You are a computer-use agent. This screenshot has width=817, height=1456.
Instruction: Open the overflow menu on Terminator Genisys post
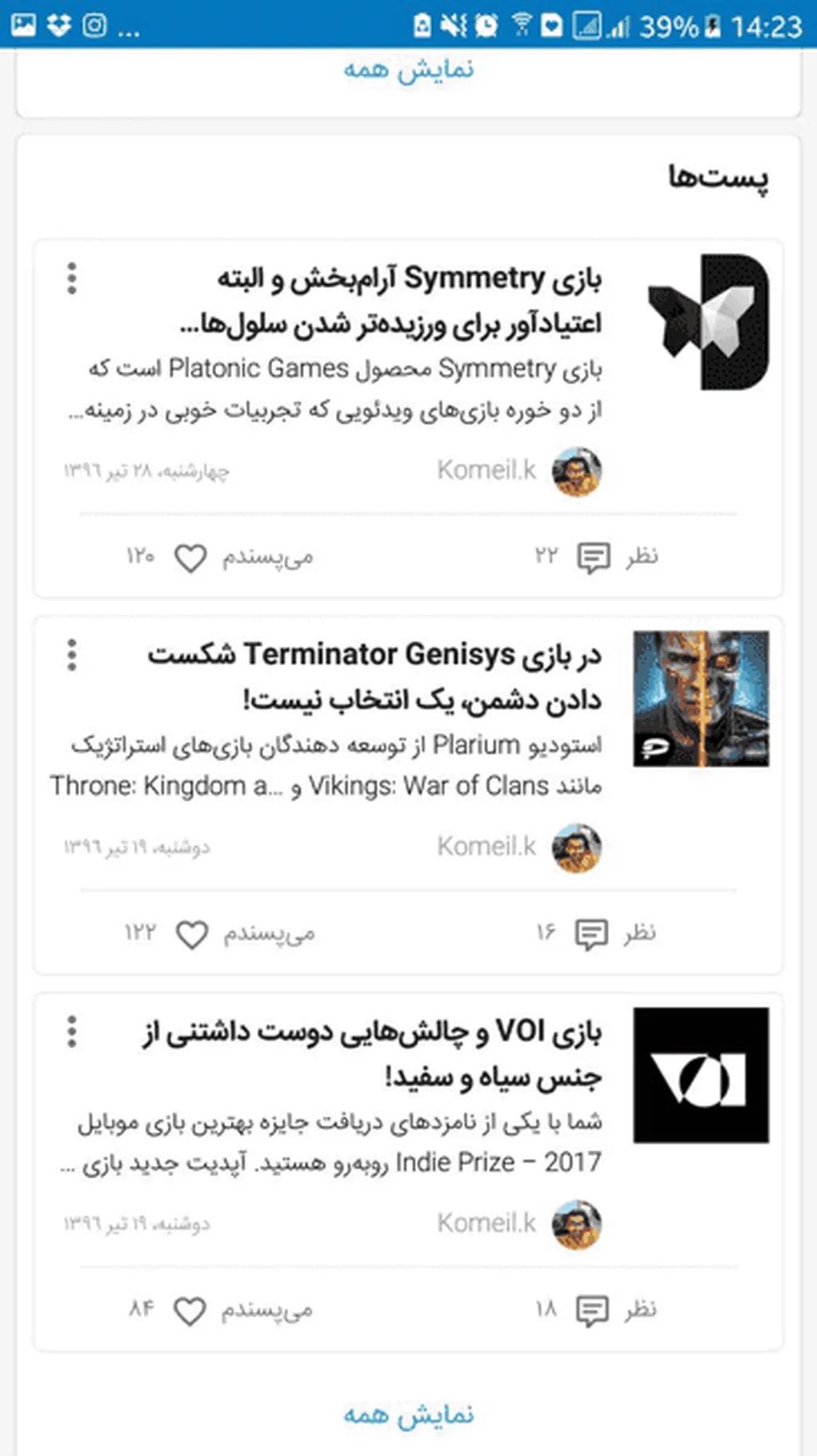[72, 655]
